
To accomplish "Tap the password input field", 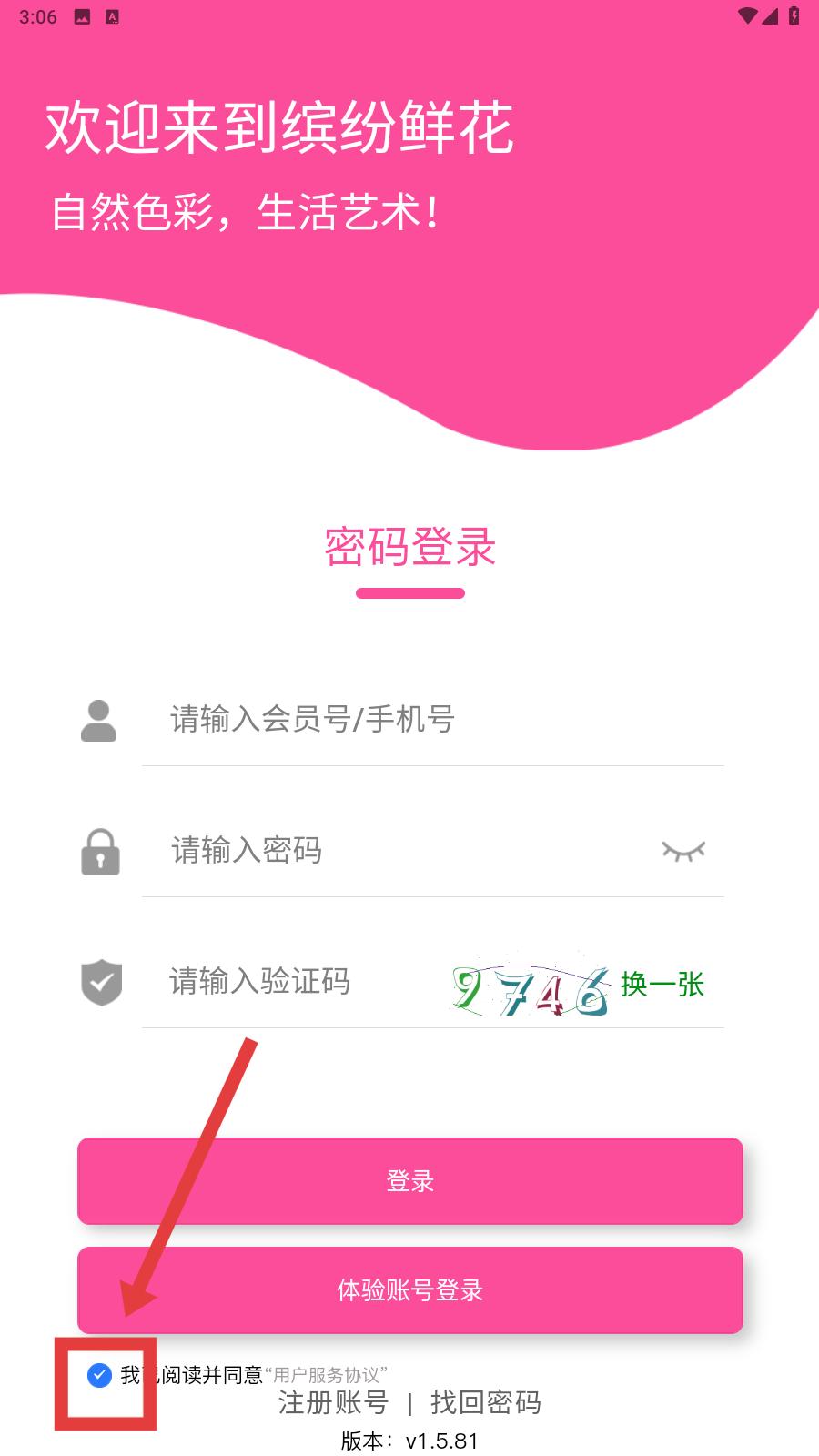I will 400,851.
